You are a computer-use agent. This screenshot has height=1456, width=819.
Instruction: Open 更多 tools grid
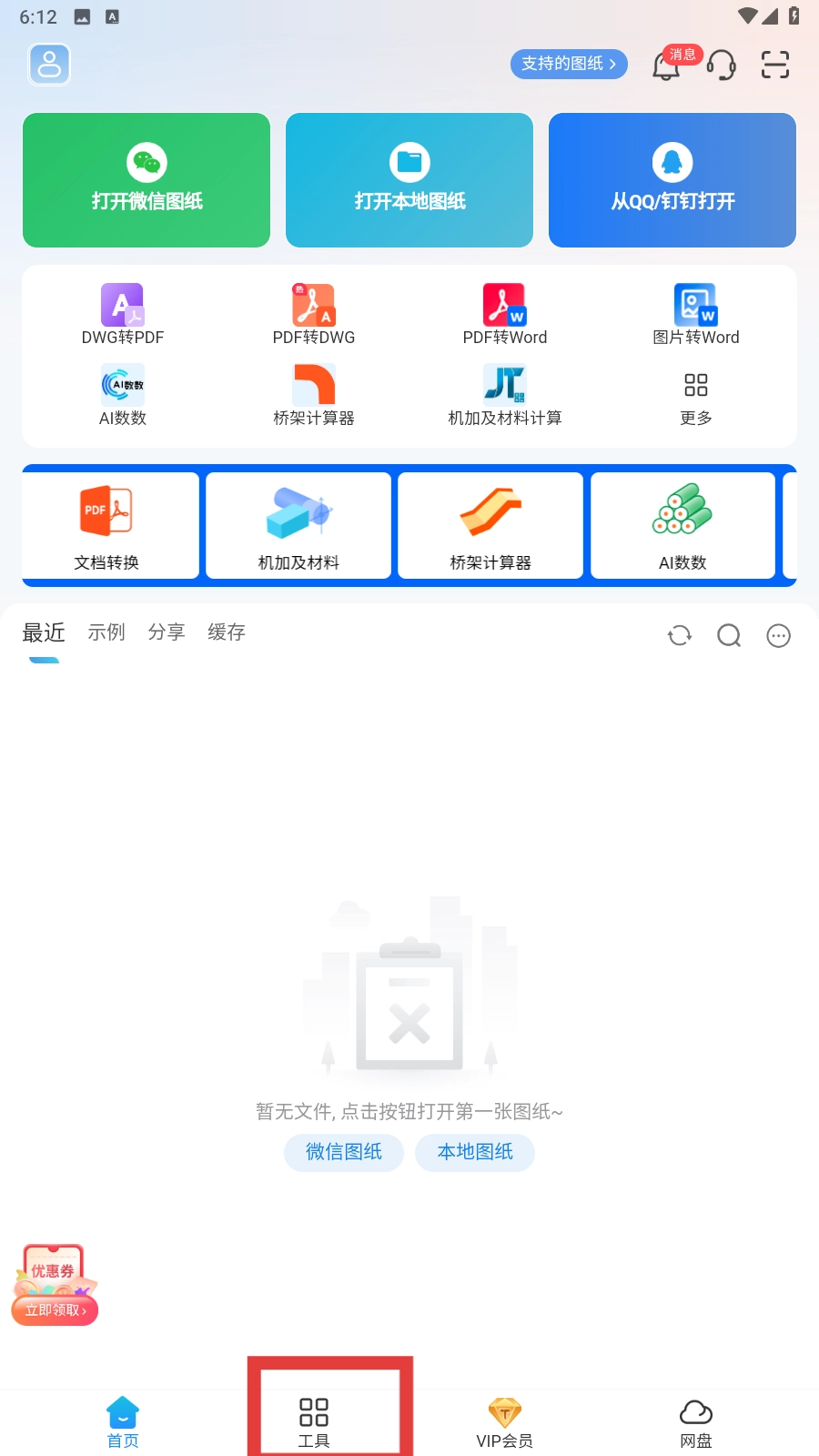point(696,397)
